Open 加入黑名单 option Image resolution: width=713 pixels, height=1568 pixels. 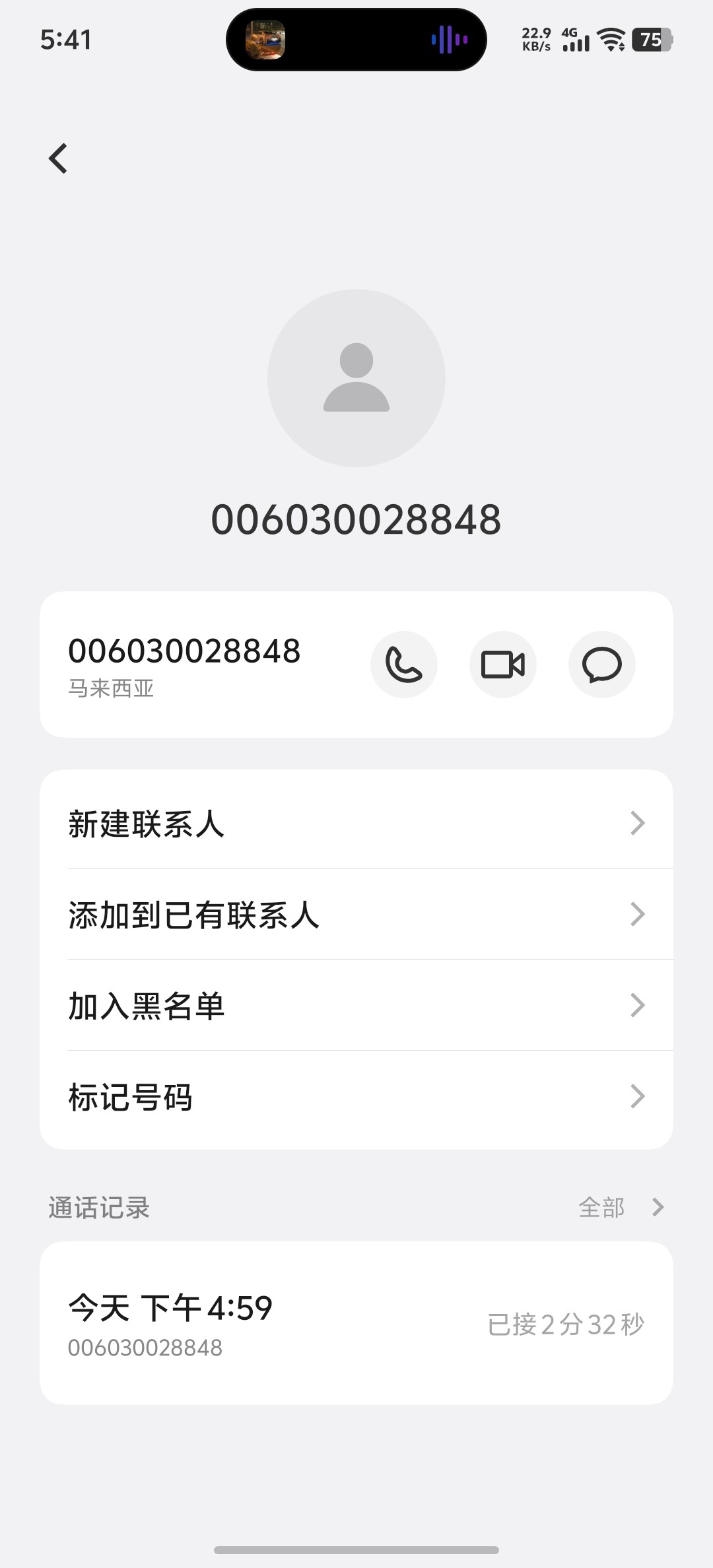(356, 1006)
